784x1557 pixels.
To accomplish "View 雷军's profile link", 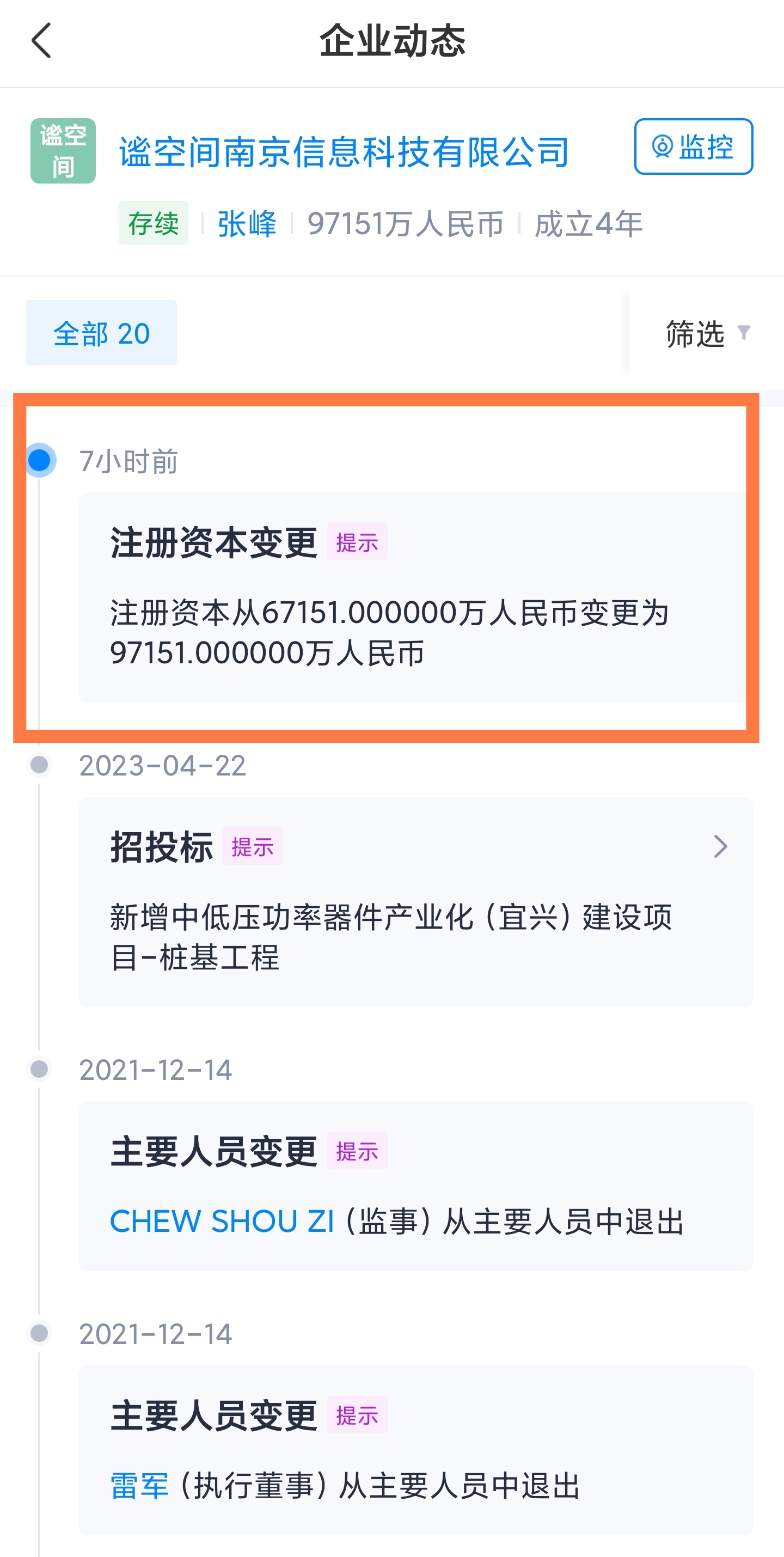I will [x=139, y=1486].
